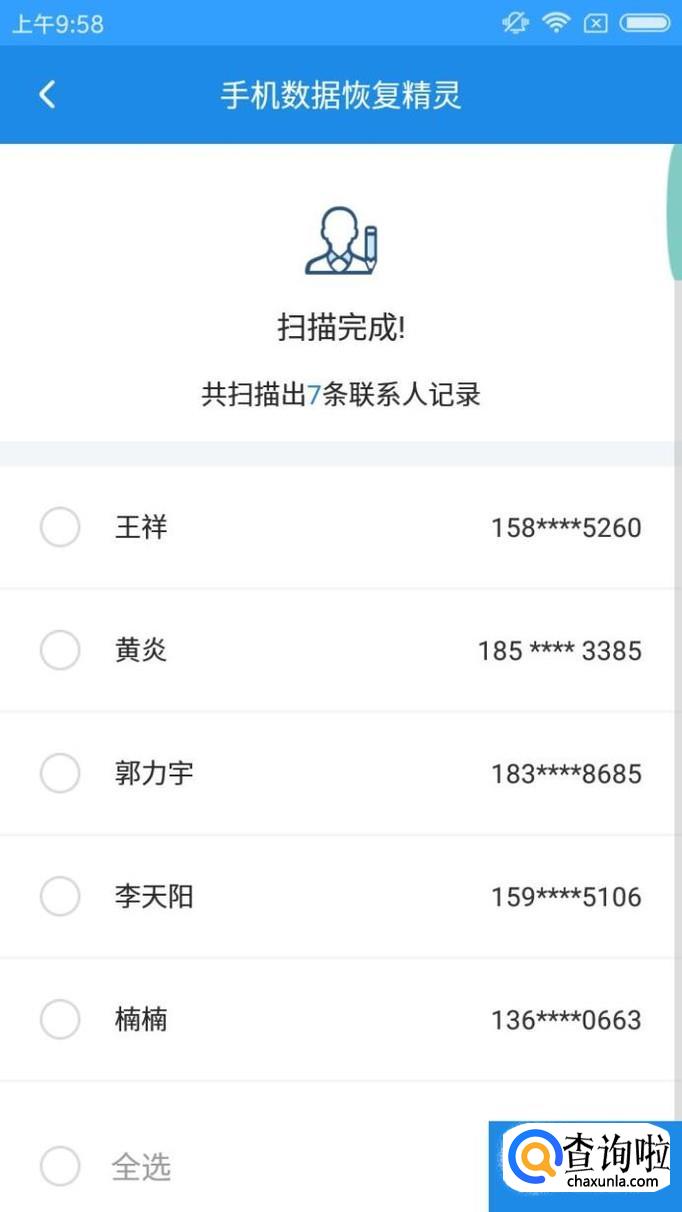Select contact 郭力宇
Image resolution: width=682 pixels, height=1212 pixels.
pos(60,773)
